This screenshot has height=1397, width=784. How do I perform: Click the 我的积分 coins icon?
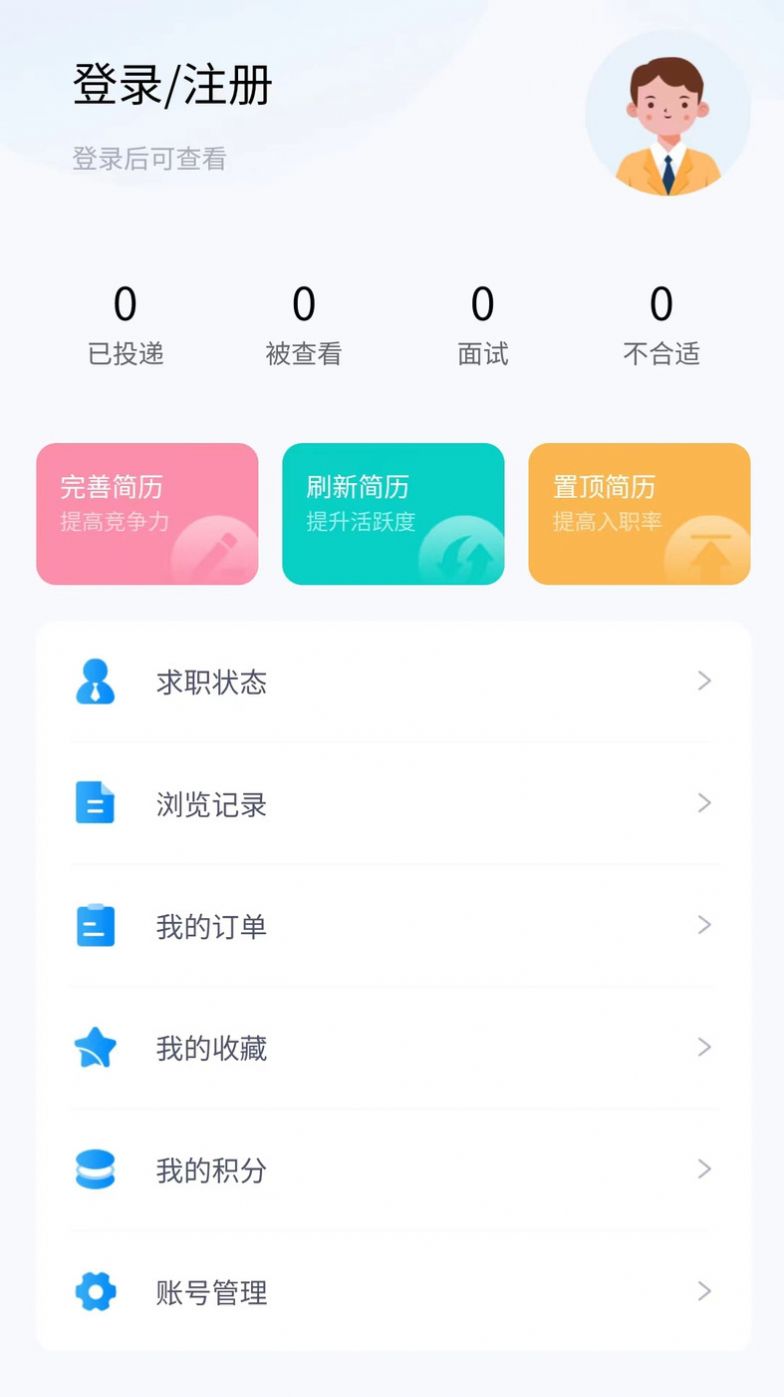(94, 1169)
